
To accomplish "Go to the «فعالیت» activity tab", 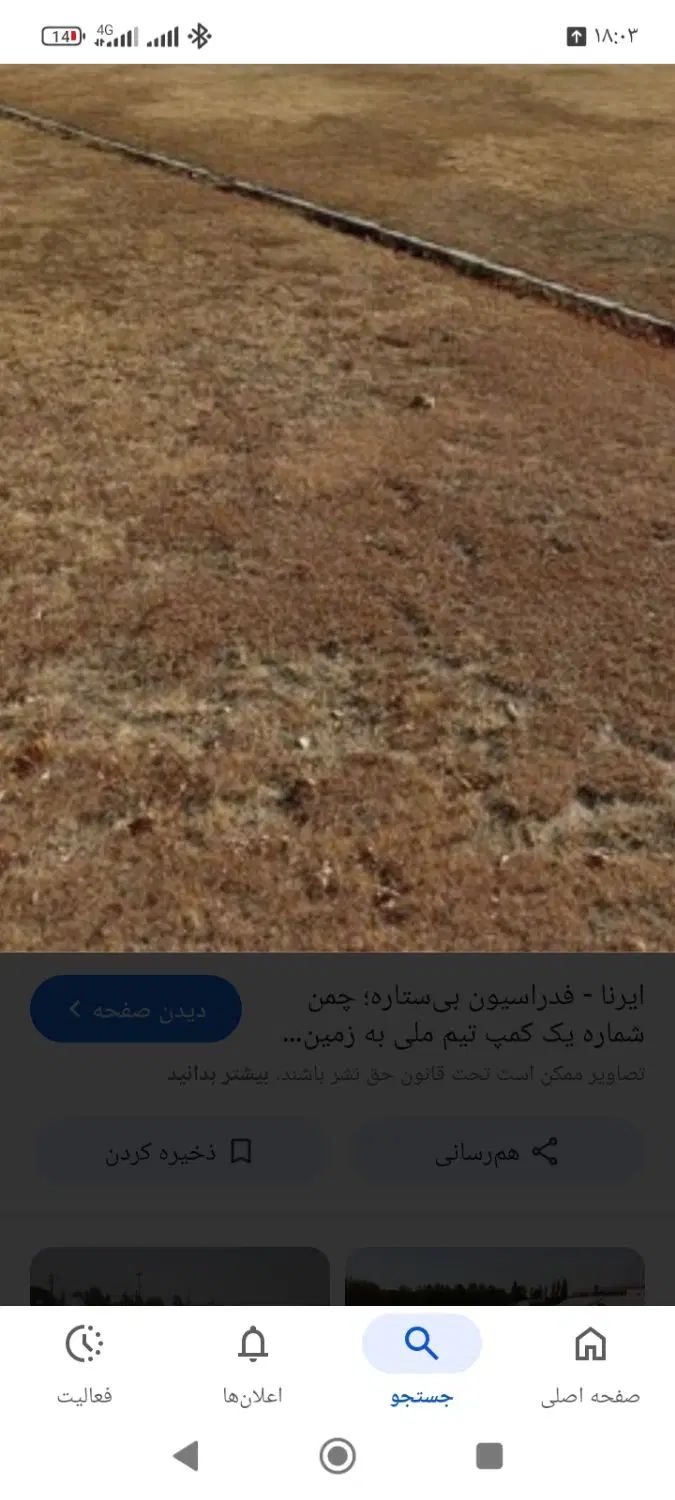I will point(85,1360).
